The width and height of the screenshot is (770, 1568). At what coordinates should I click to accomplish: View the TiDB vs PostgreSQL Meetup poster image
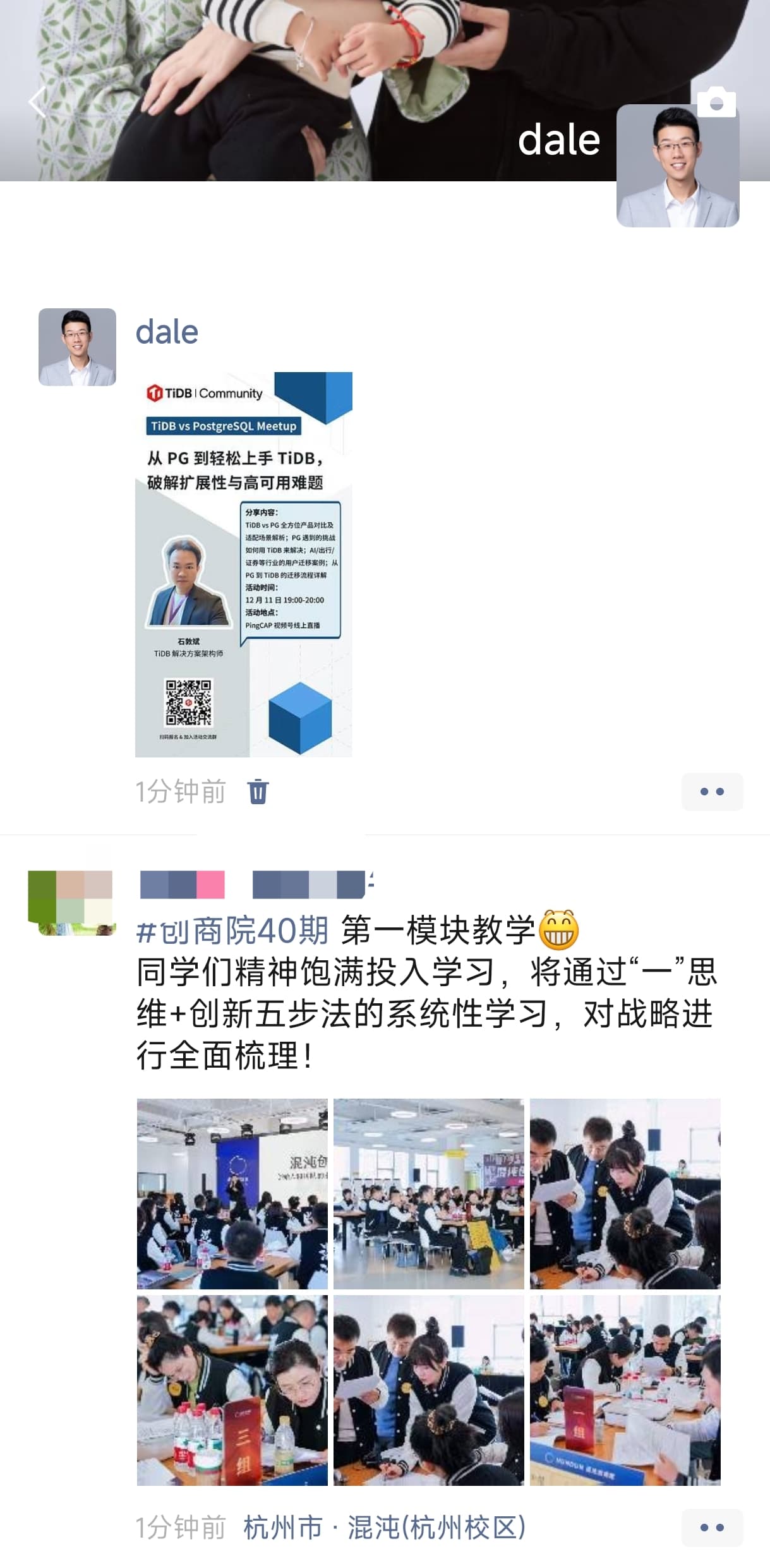pos(243,564)
